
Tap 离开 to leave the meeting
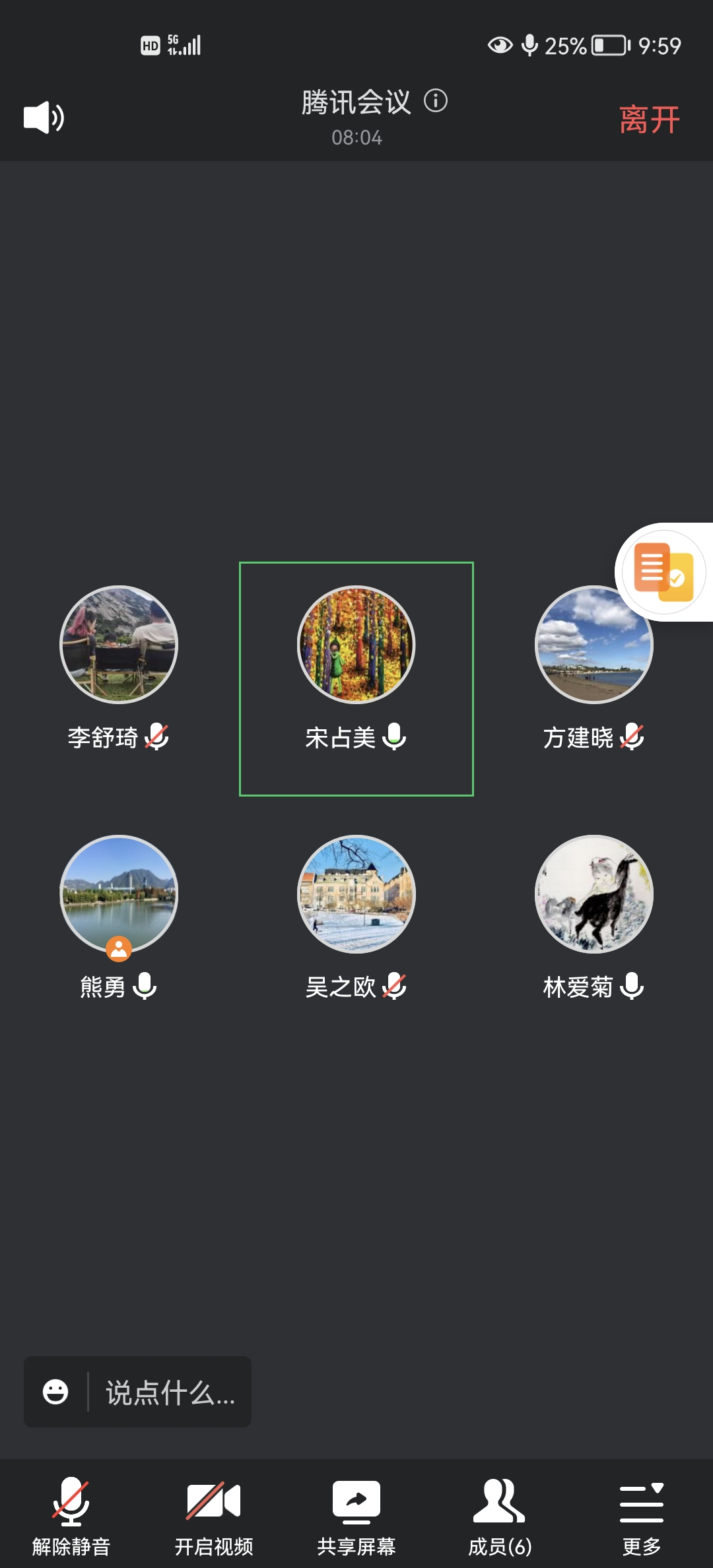click(649, 119)
